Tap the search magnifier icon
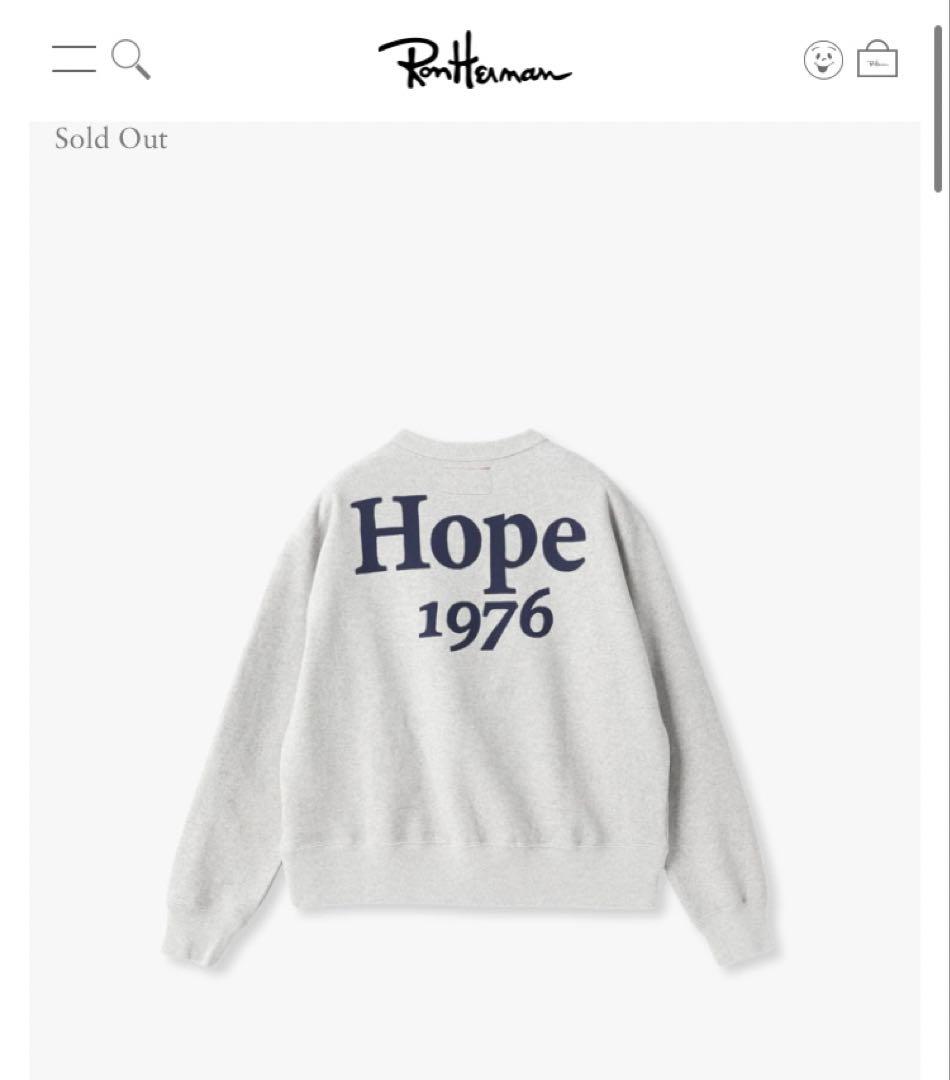This screenshot has width=950, height=1080. tap(131, 59)
